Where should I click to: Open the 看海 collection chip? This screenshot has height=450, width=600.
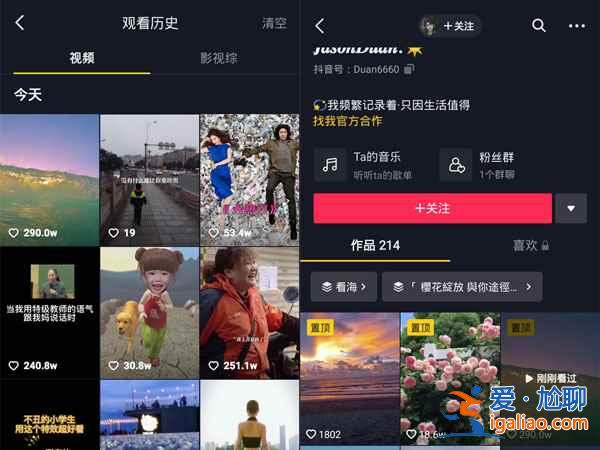(x=344, y=287)
